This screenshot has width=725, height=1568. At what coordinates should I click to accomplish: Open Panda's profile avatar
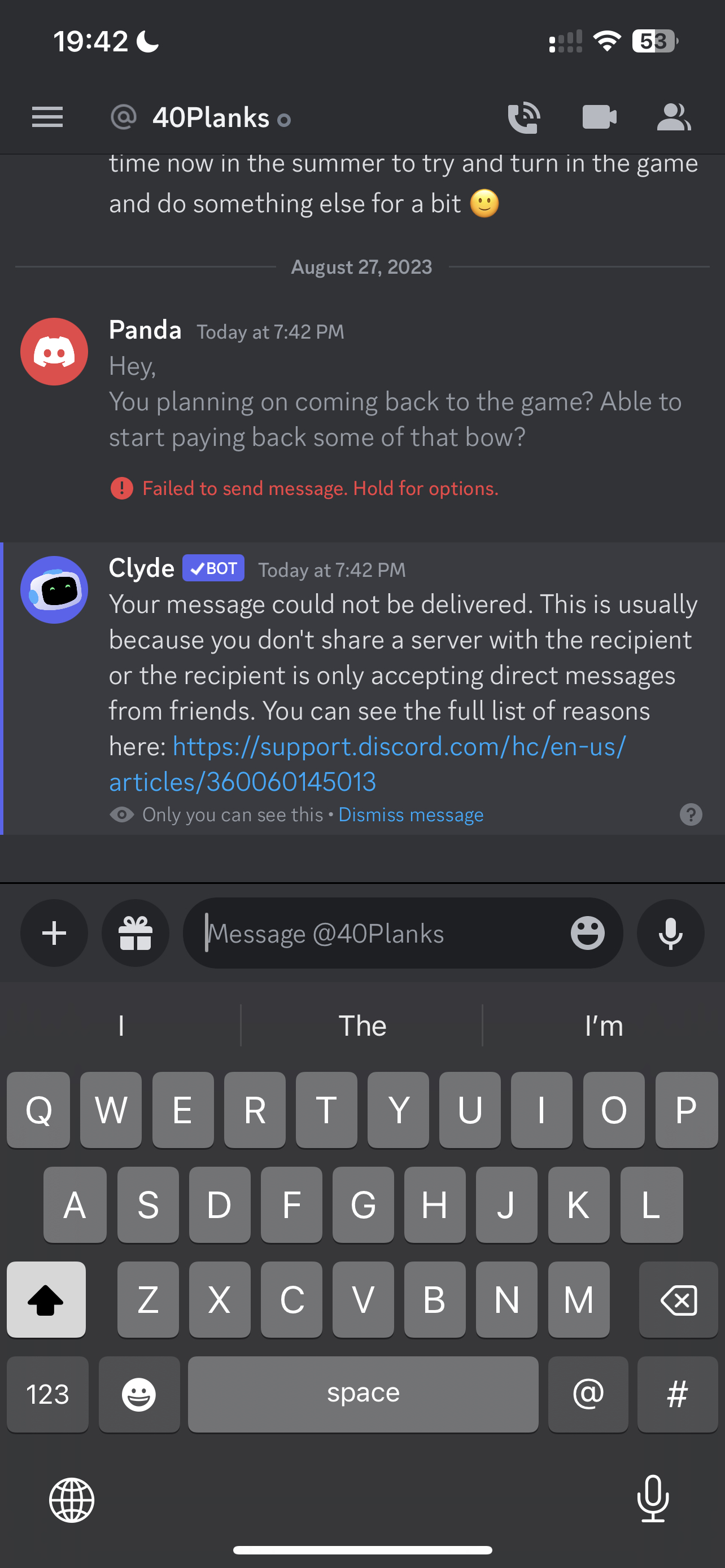click(54, 351)
